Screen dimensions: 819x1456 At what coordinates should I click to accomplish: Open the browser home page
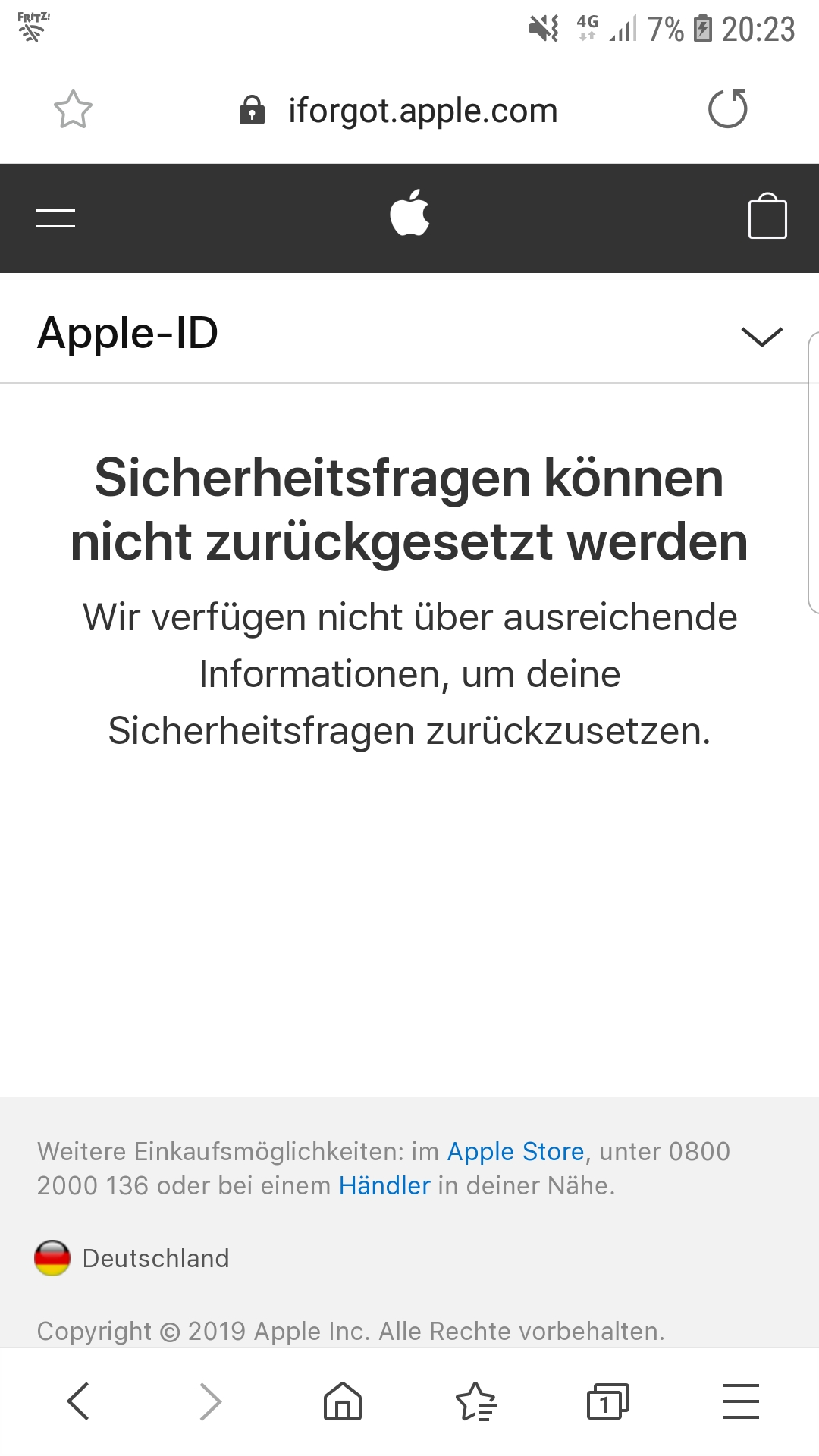tap(343, 1401)
